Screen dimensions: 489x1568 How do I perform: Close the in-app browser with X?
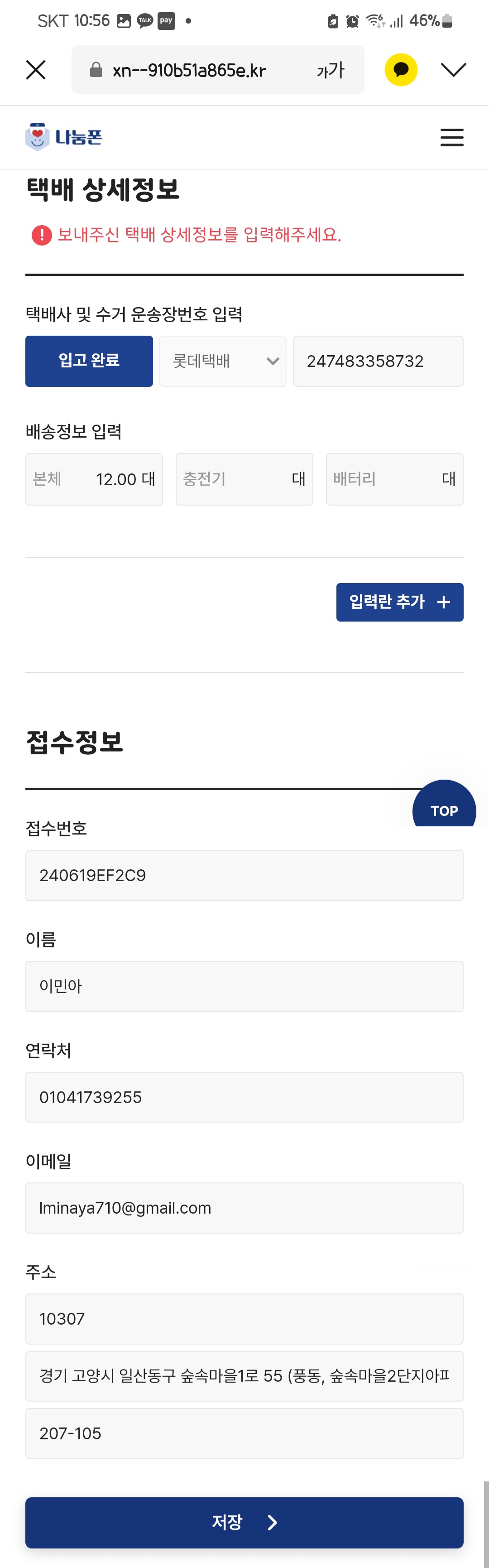36,70
